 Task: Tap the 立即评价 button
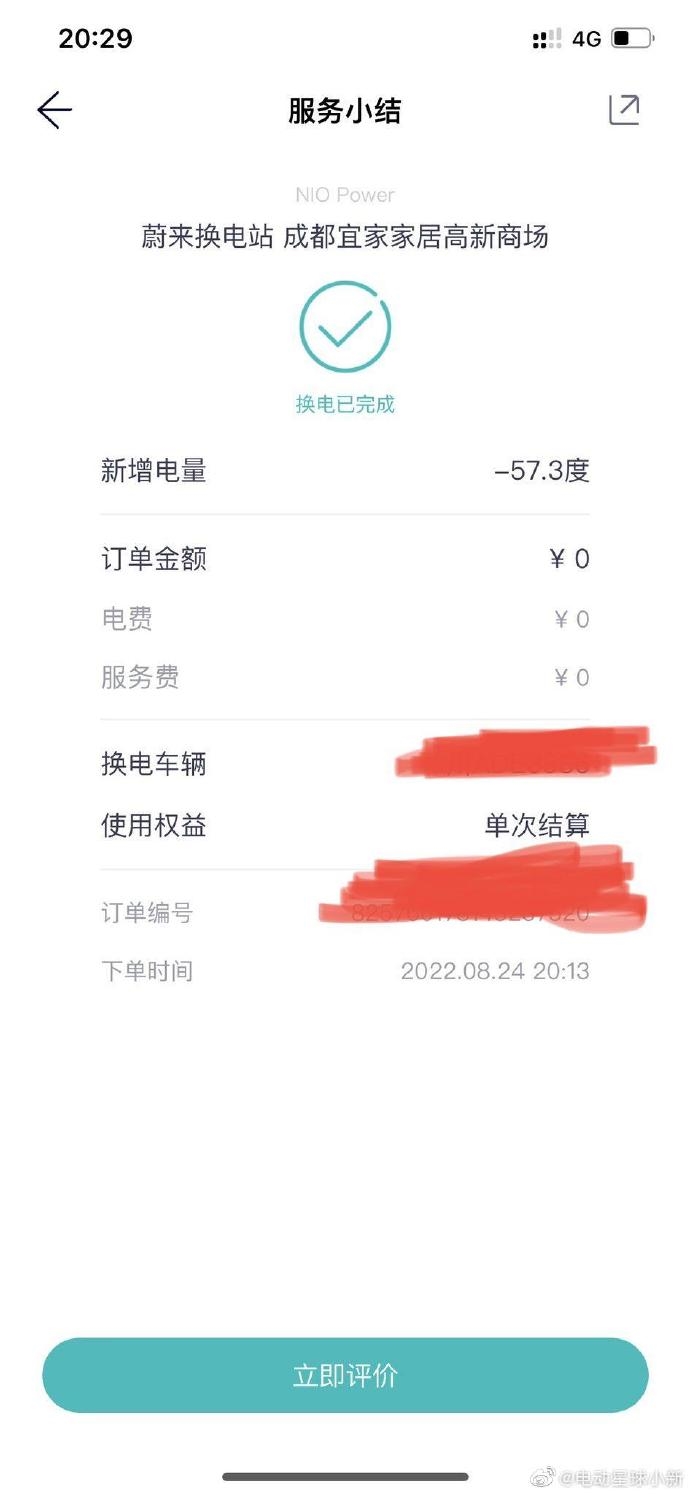(x=345, y=1375)
